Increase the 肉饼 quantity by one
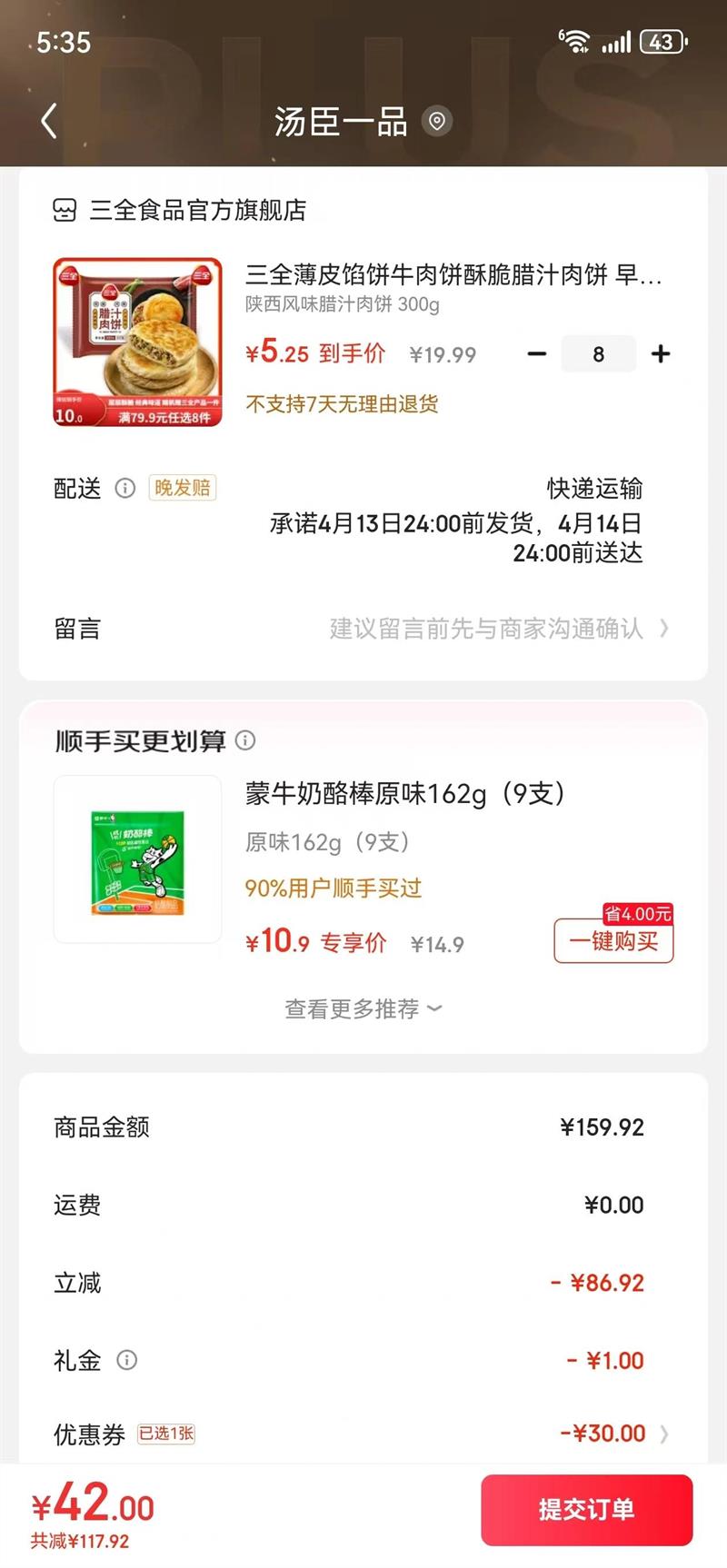The height and width of the screenshot is (1568, 727). tap(661, 353)
